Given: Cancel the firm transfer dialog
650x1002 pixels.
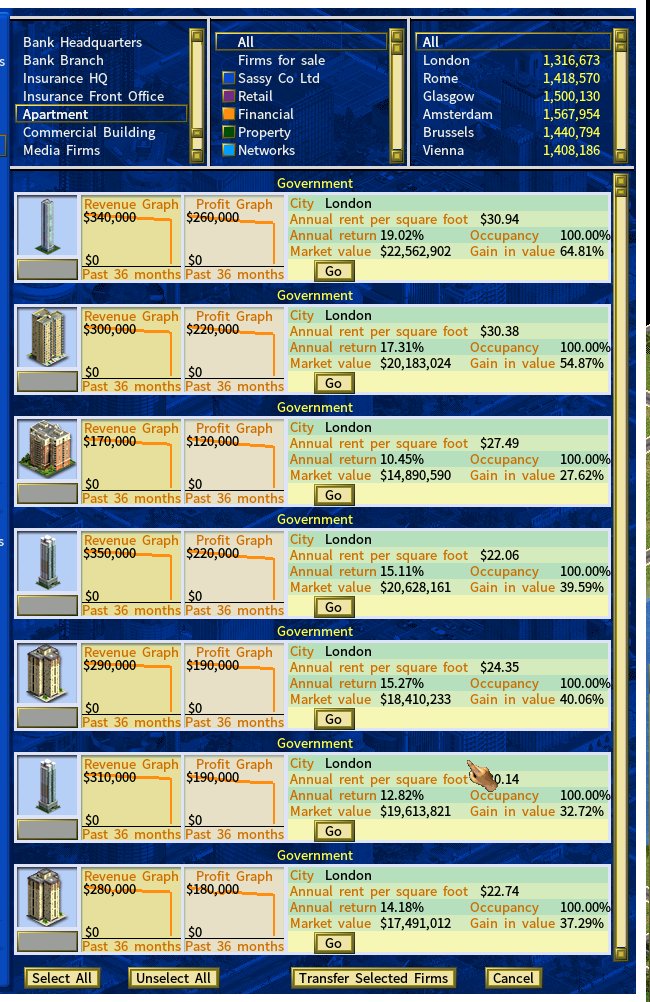Looking at the screenshot, I should (x=513, y=978).
